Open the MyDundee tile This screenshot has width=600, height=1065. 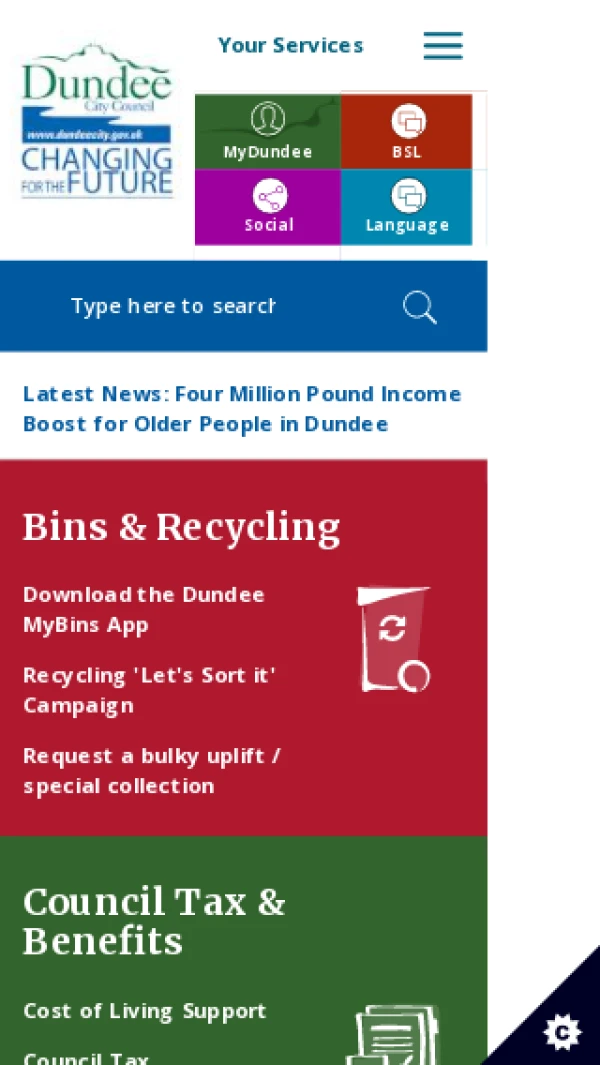267,132
